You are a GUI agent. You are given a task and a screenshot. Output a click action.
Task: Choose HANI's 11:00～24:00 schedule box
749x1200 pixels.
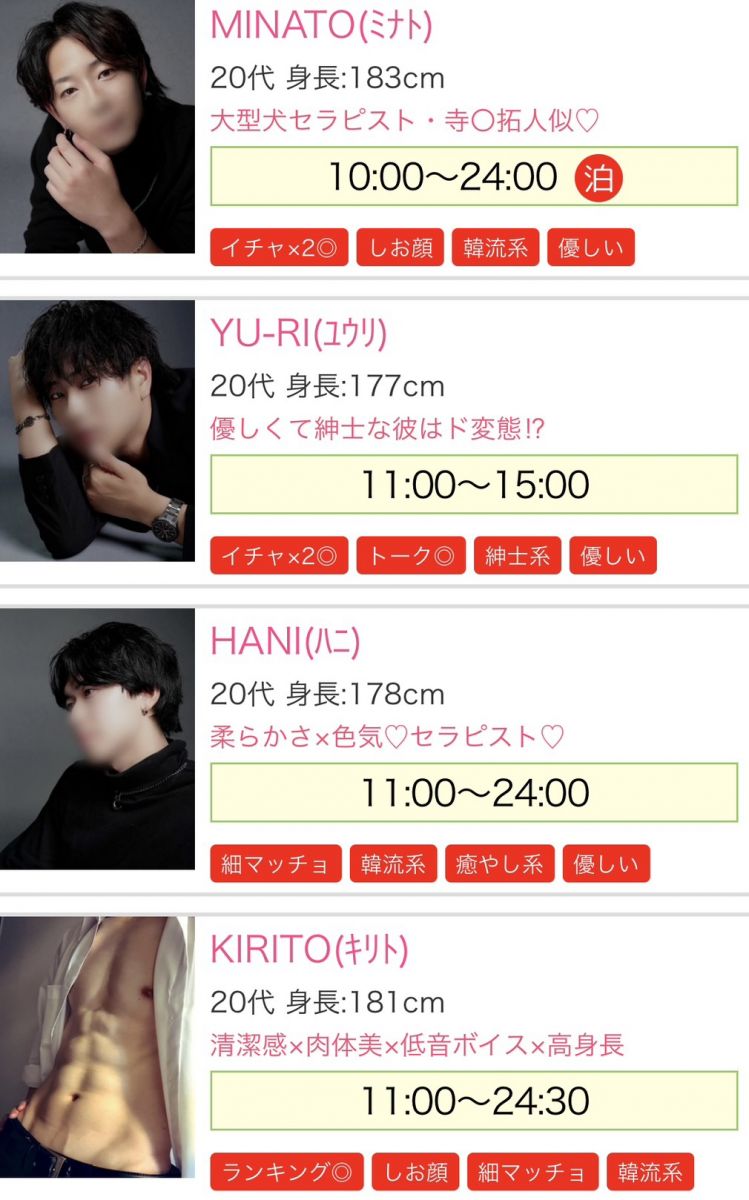(x=473, y=793)
